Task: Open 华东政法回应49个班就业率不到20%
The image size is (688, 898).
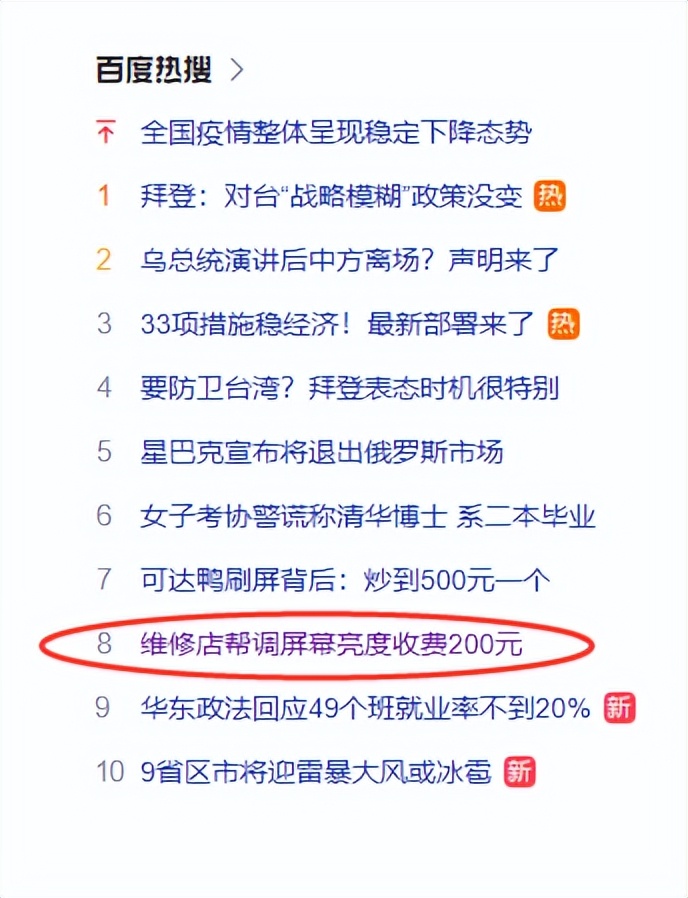Action: coord(366,708)
